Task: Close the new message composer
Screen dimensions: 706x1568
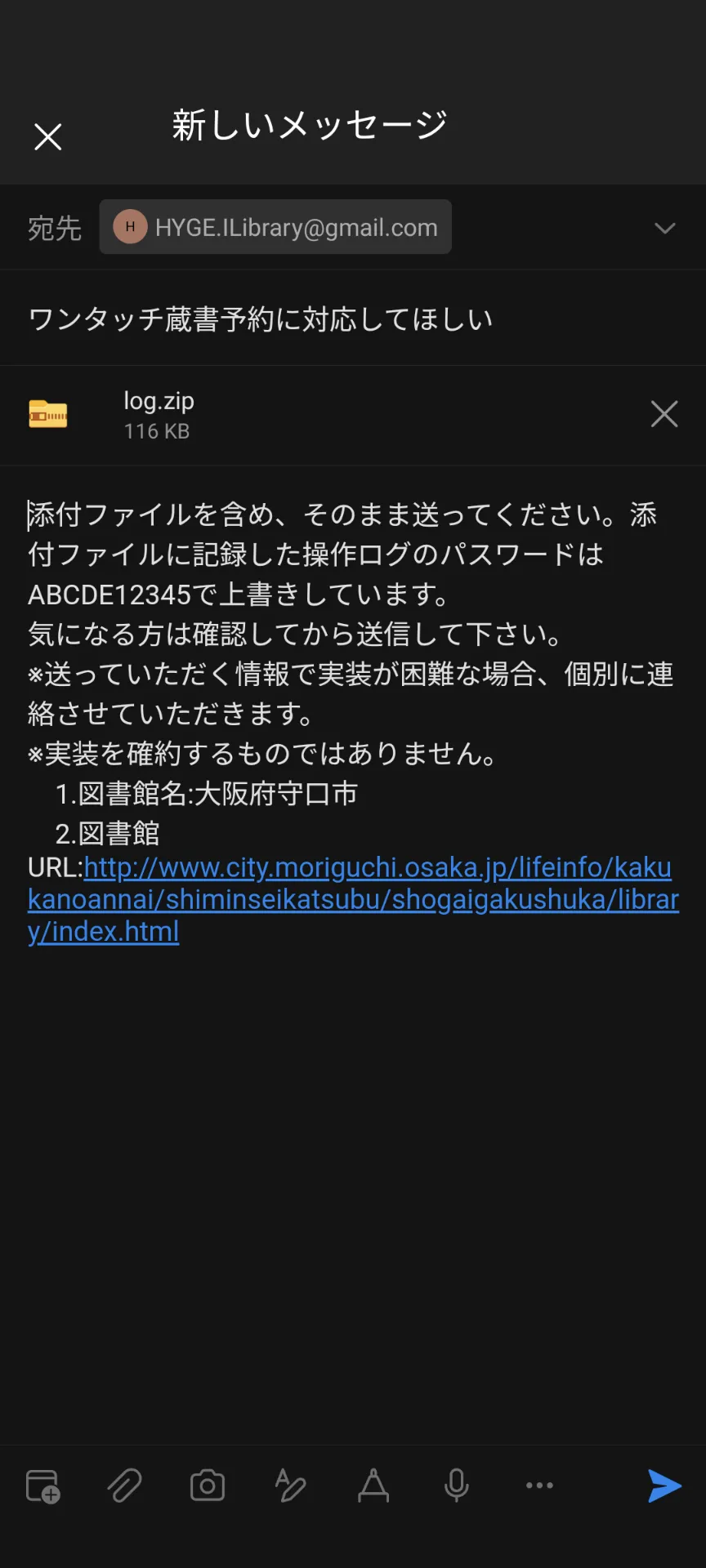Action: coord(48,136)
